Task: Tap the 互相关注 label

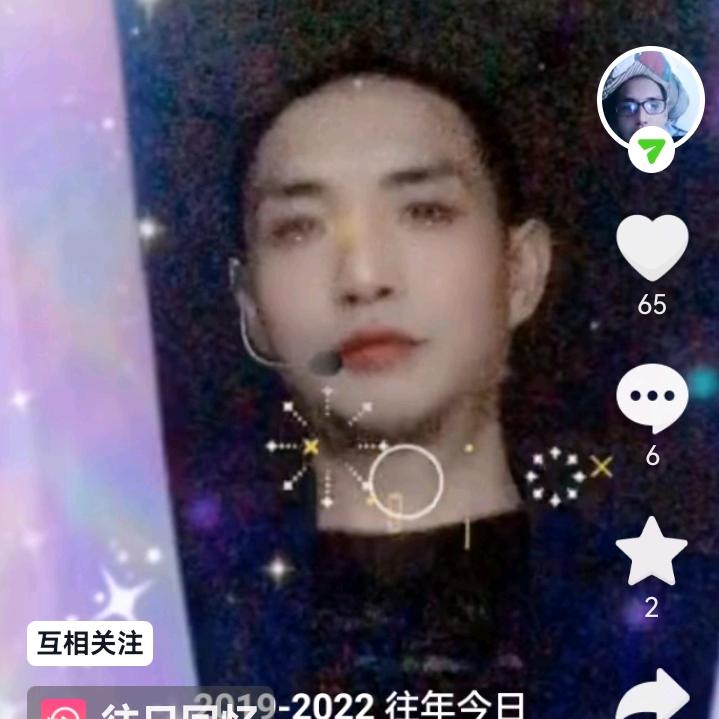Action: click(x=90, y=644)
